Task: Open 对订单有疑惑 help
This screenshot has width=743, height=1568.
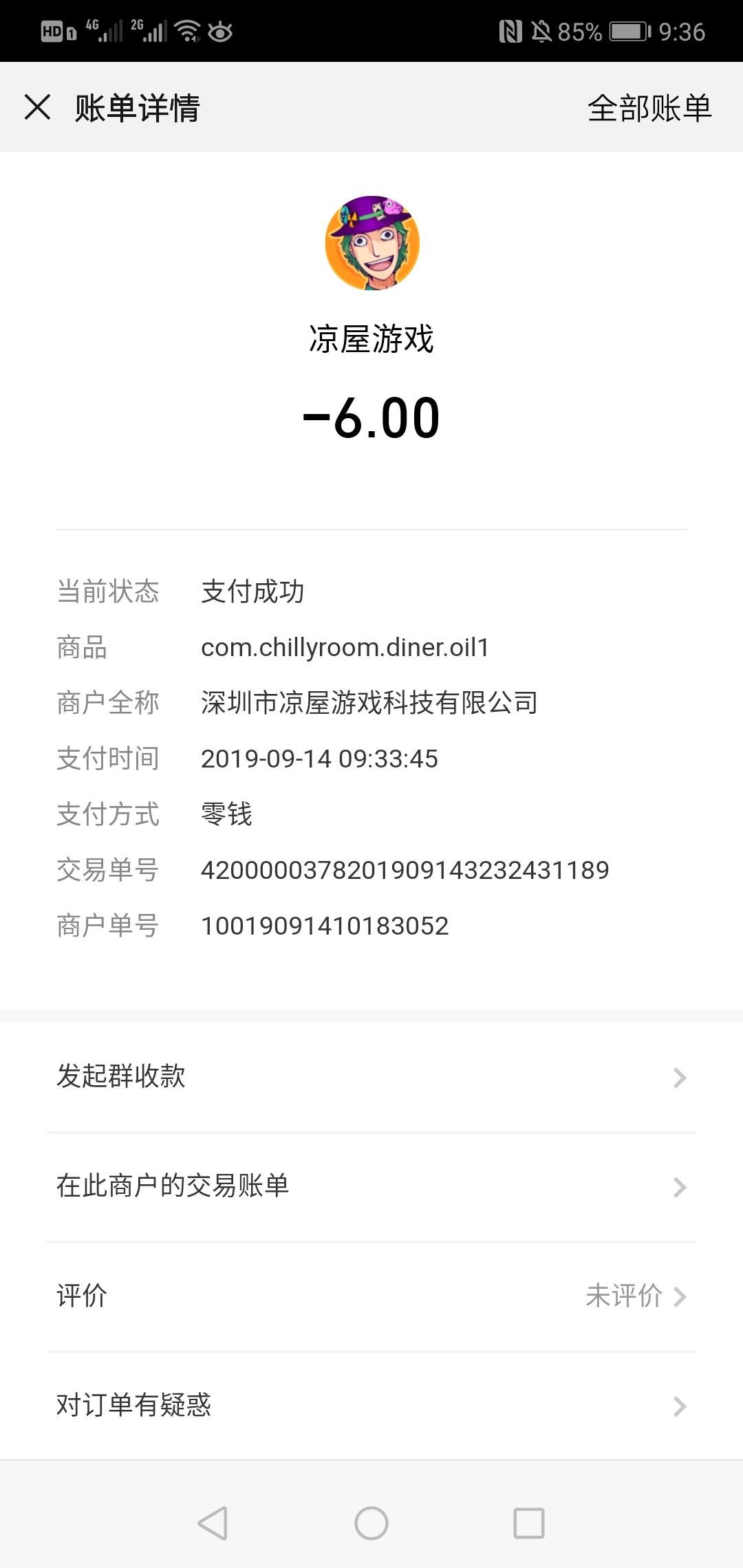Action: [371, 1406]
